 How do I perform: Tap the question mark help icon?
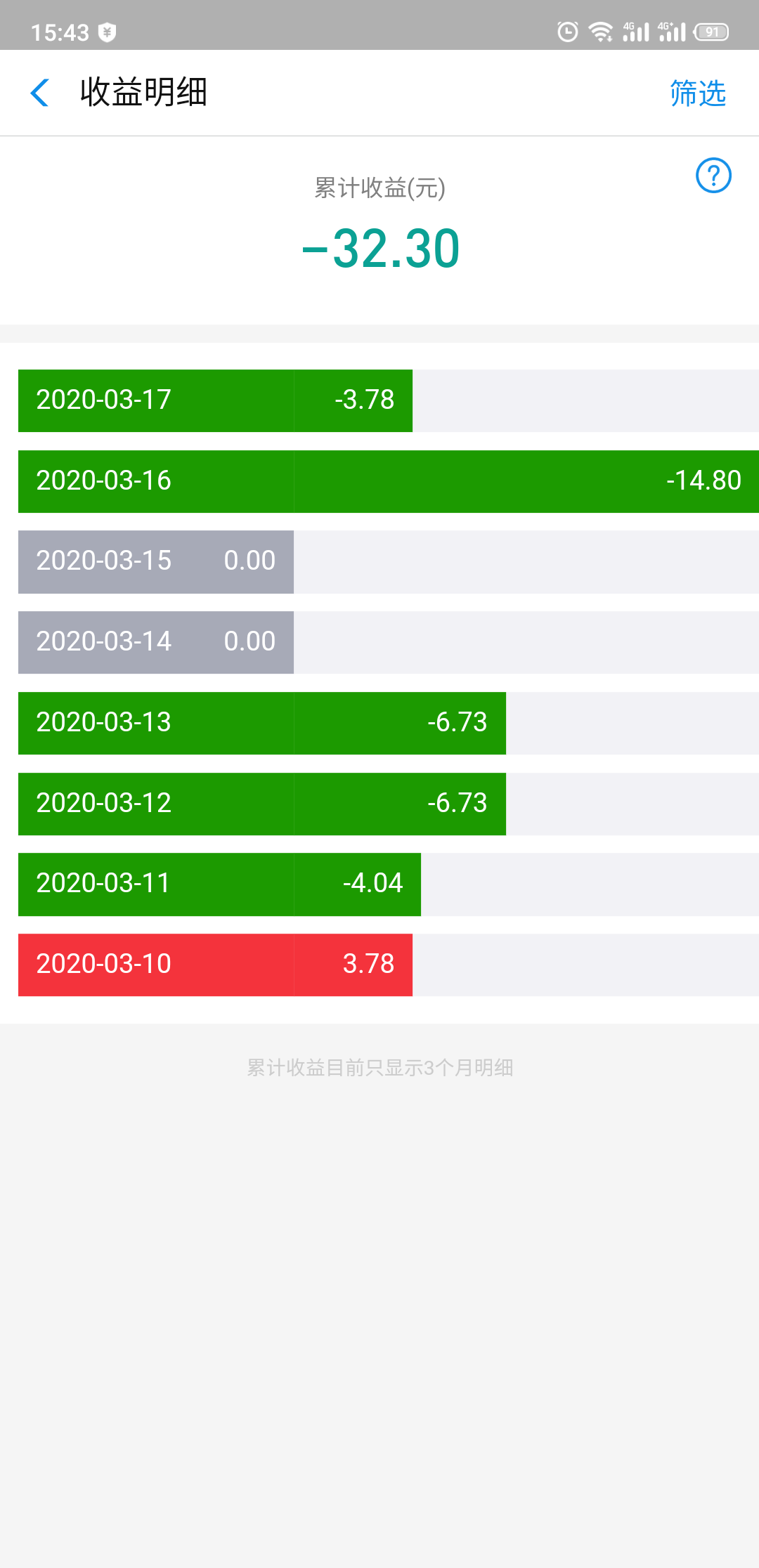(713, 176)
